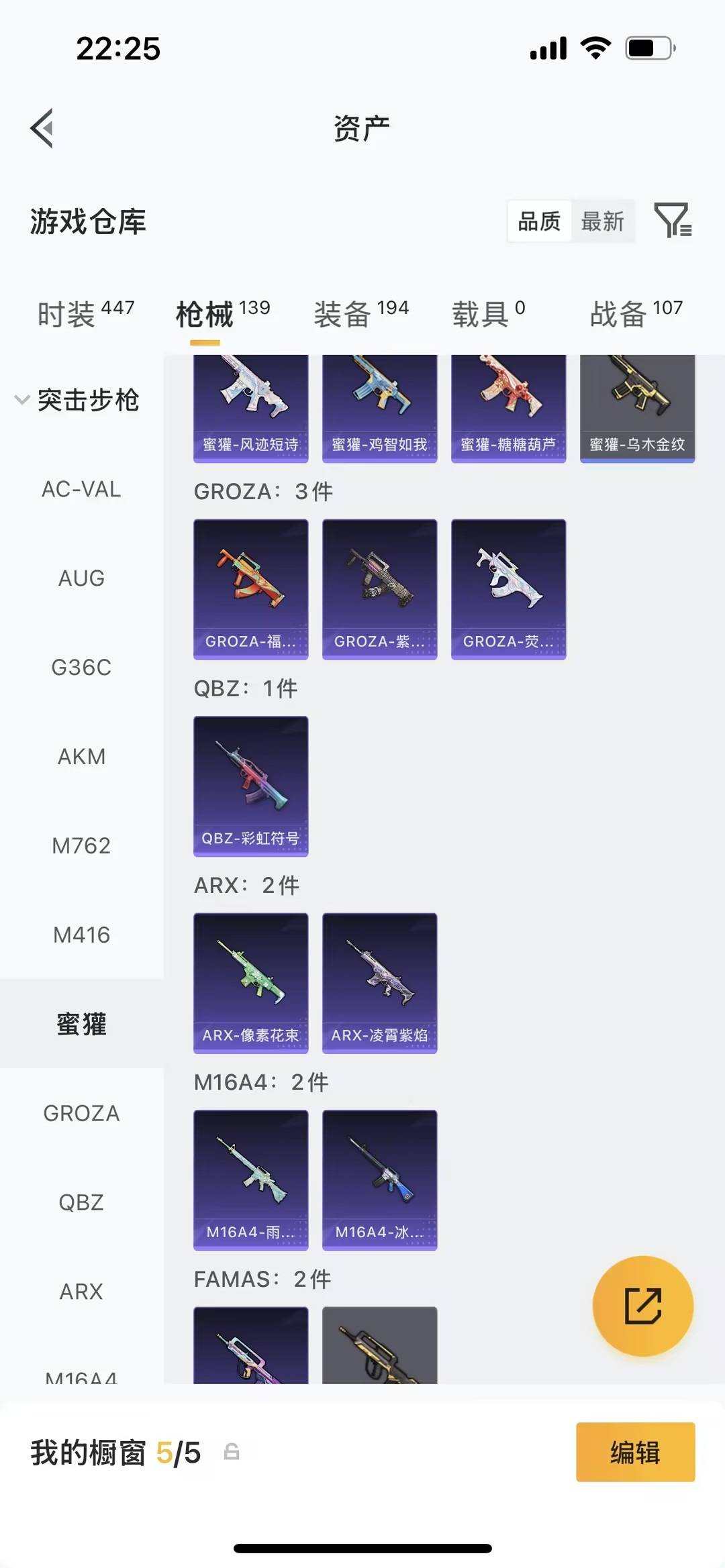
Task: Open the QBZ-彩虹符号 skin card
Action: [251, 786]
